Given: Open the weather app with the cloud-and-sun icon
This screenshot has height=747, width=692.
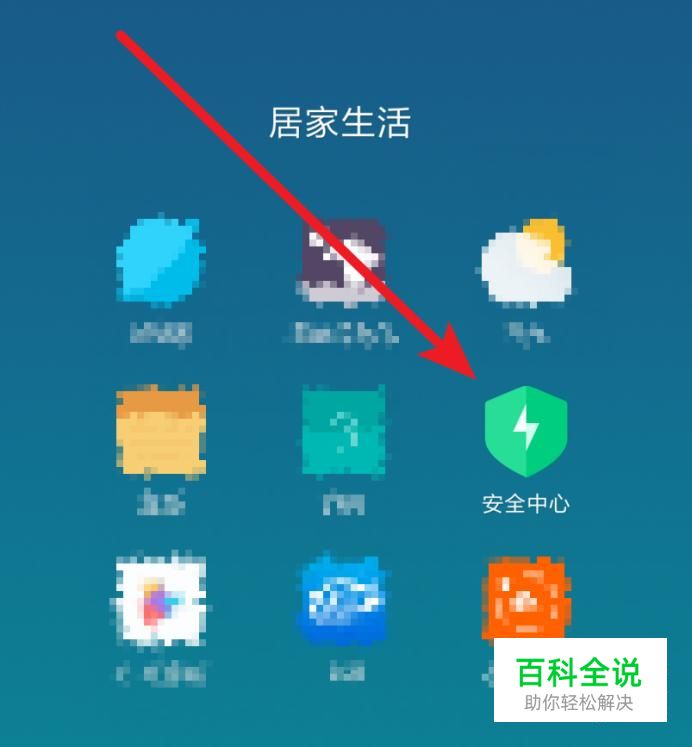Looking at the screenshot, I should point(526,261).
